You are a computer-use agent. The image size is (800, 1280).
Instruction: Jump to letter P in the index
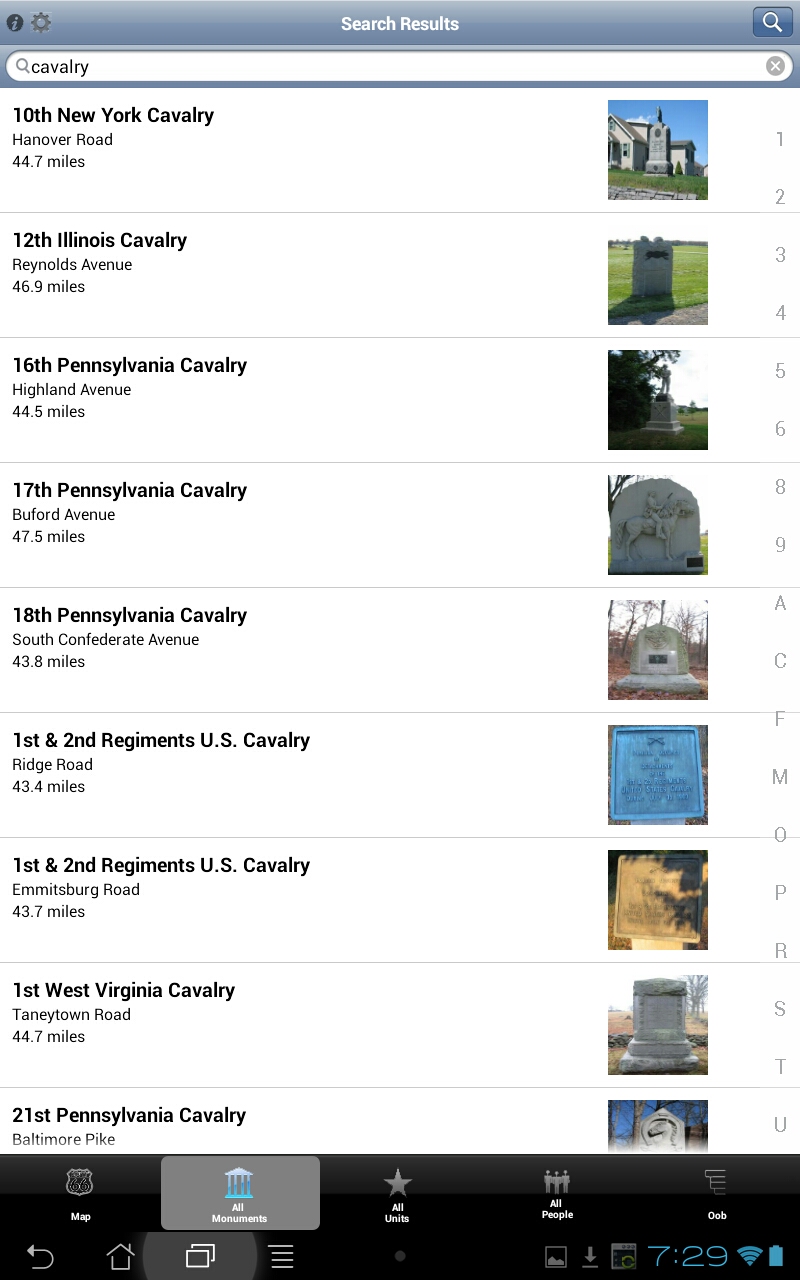tap(780, 892)
